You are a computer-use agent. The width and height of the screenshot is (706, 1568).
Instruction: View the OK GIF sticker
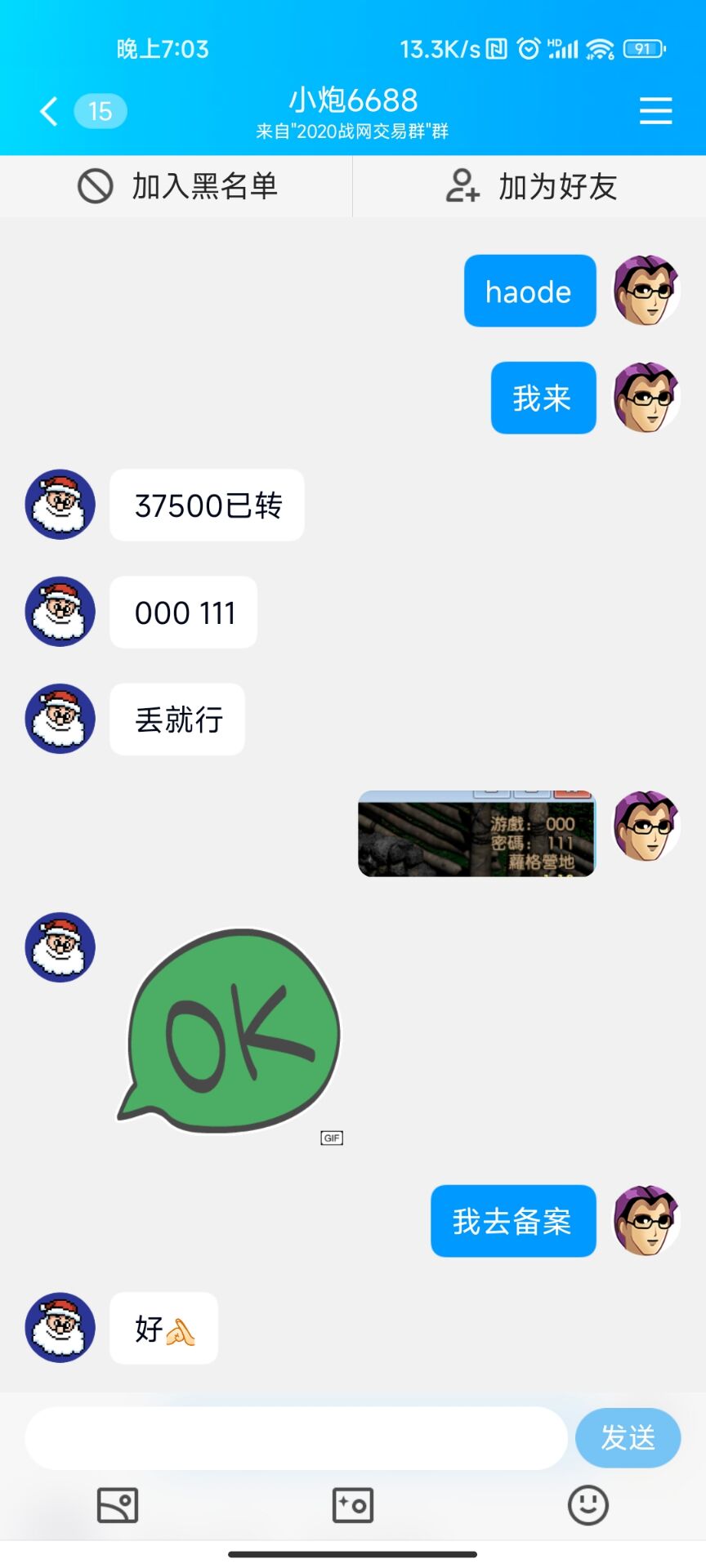(x=230, y=1032)
